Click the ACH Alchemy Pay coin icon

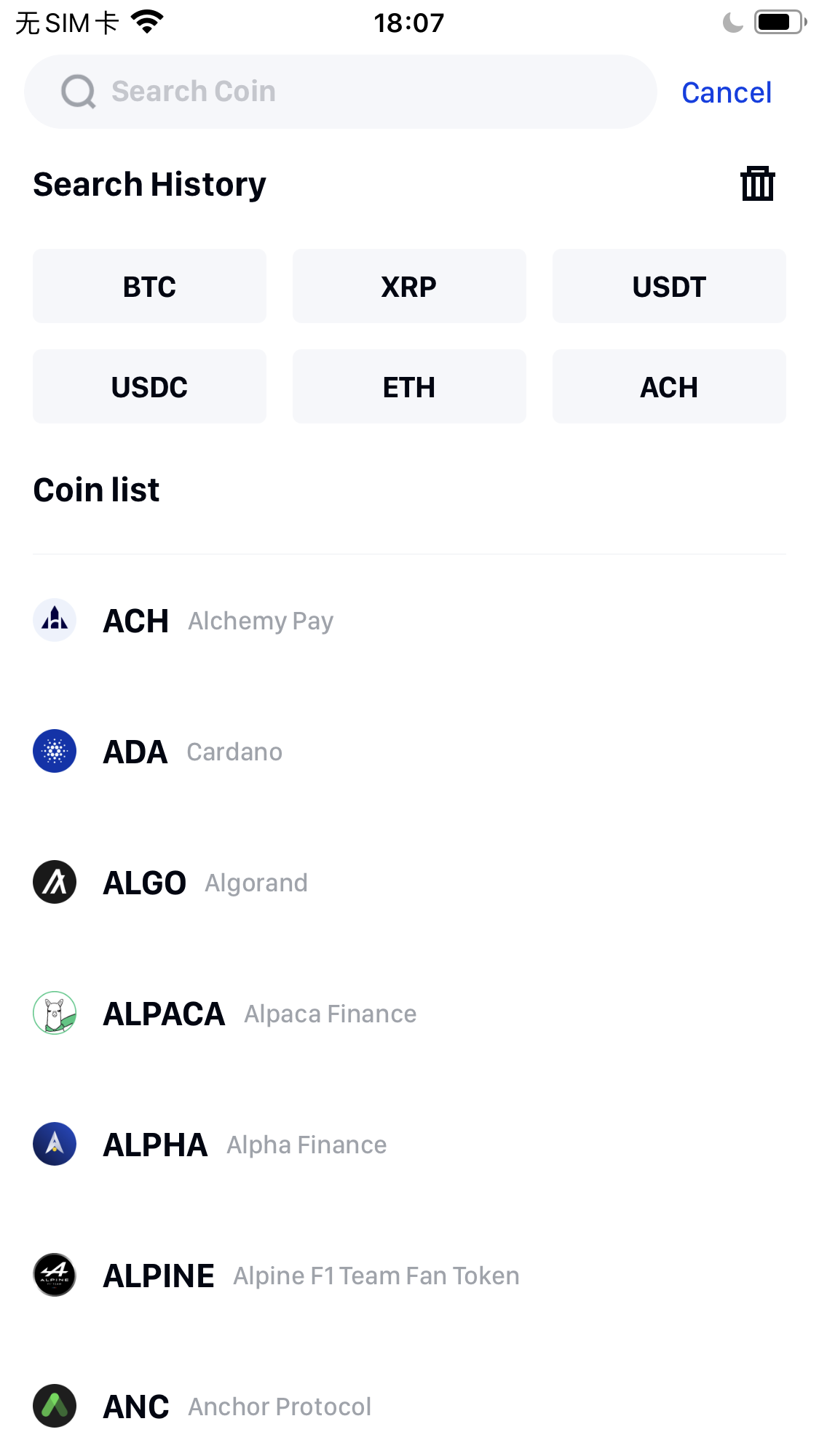pyautogui.click(x=54, y=620)
